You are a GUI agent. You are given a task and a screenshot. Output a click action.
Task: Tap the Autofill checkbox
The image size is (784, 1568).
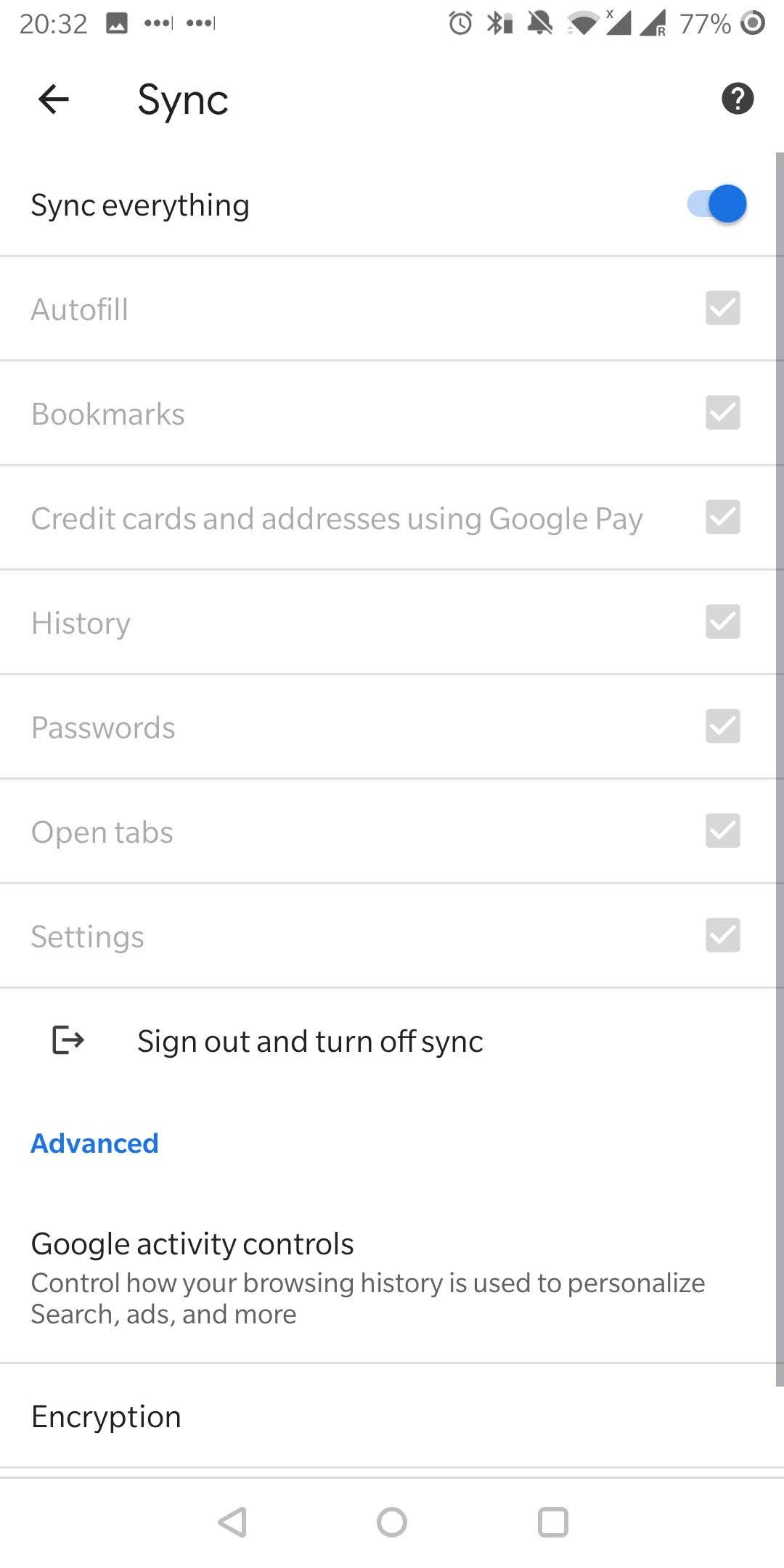point(722,309)
